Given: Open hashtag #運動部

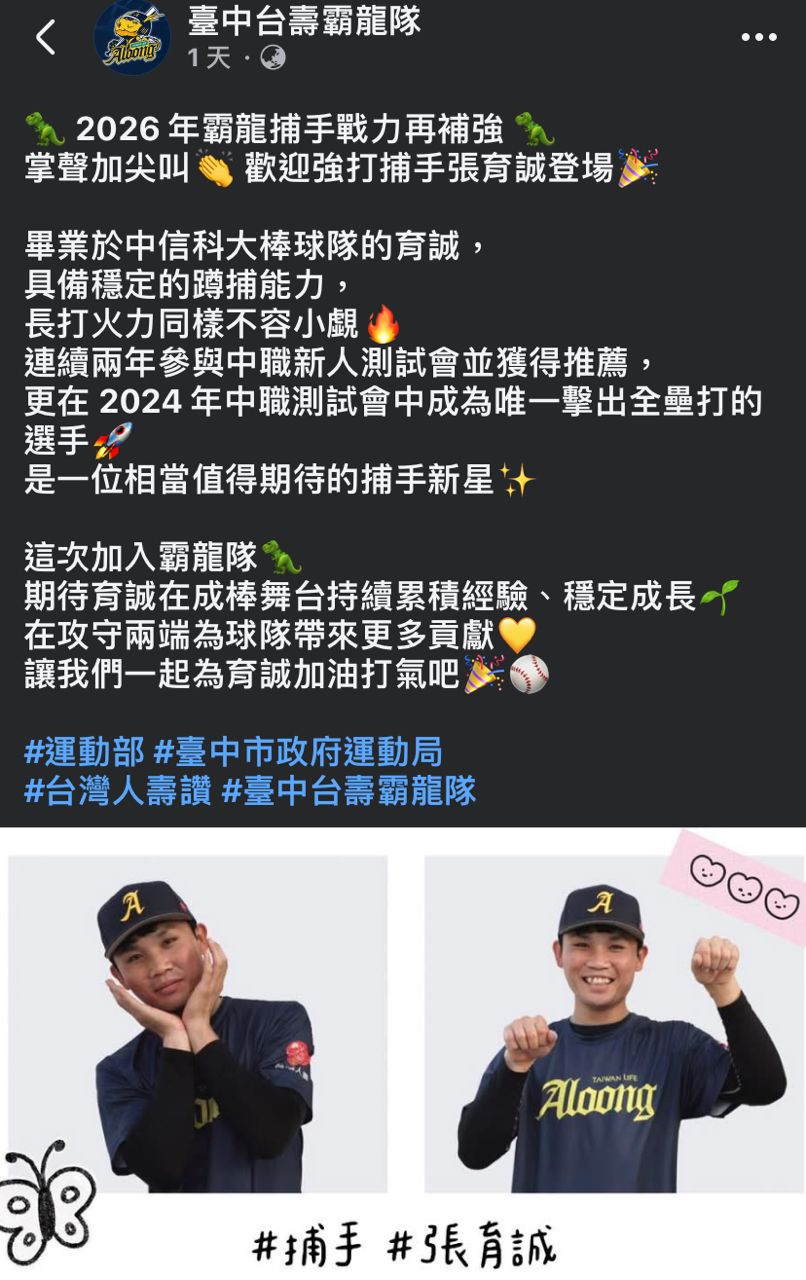Looking at the screenshot, I should 84,751.
